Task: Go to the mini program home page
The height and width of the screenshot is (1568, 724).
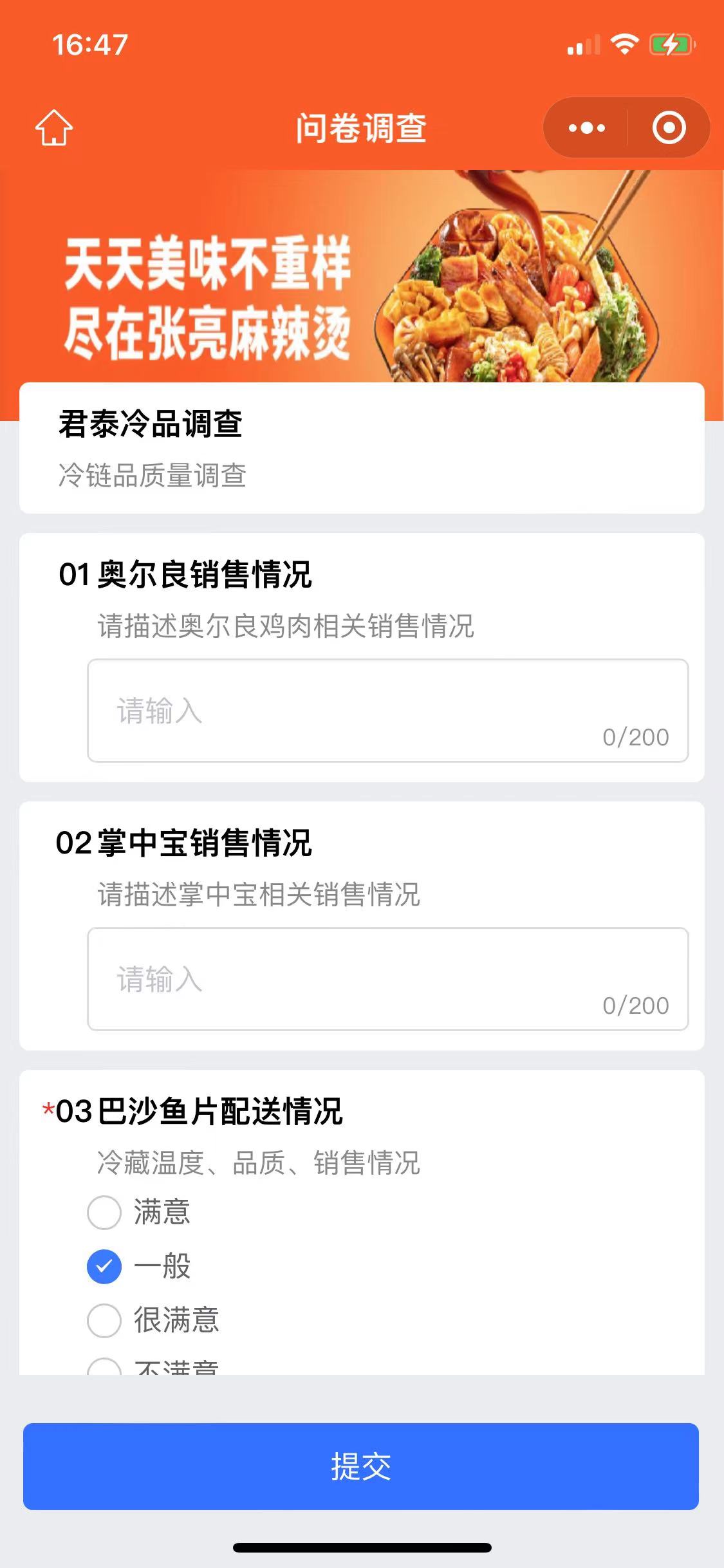Action: tap(53, 127)
